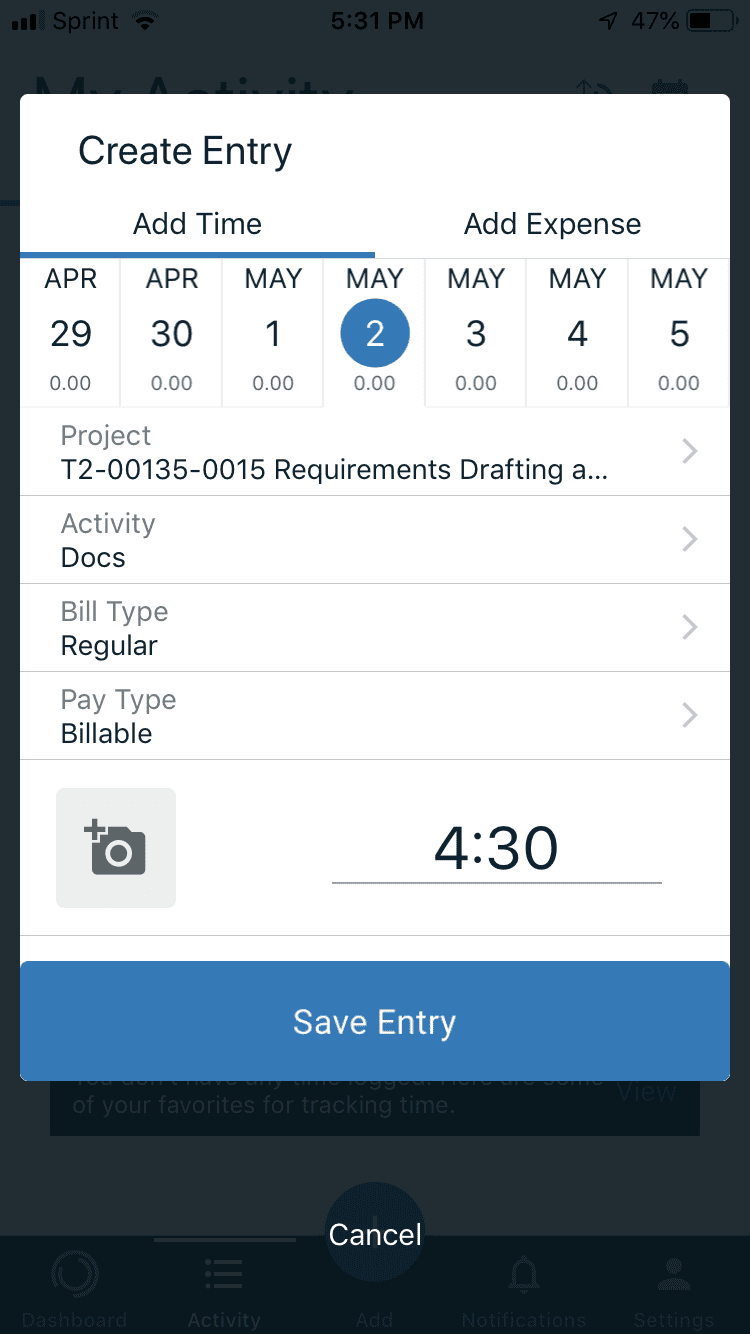
Task: Select May 5 date
Action: click(x=679, y=332)
